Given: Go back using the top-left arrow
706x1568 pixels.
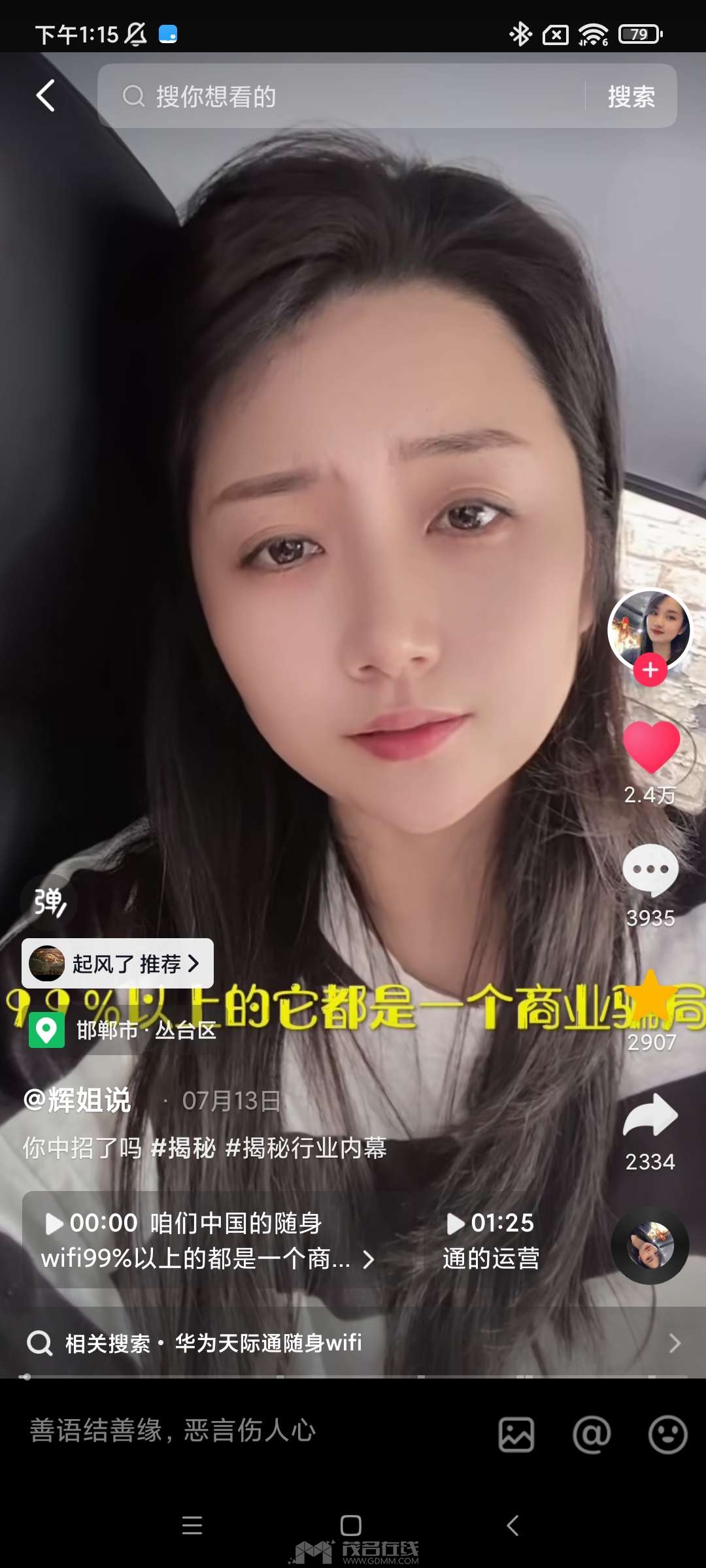Looking at the screenshot, I should pyautogui.click(x=46, y=96).
